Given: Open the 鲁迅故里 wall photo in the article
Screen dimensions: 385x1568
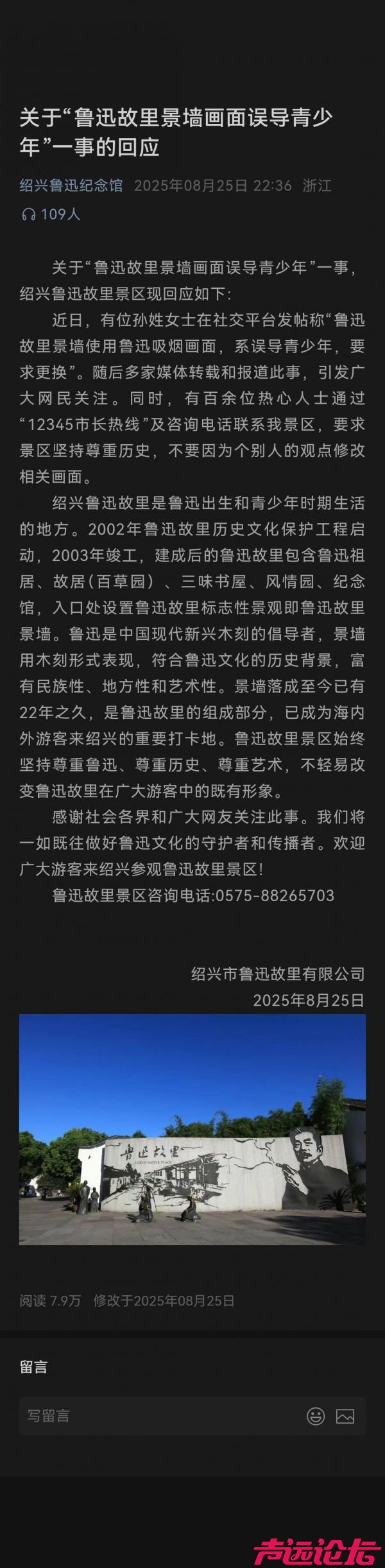Looking at the screenshot, I should [193, 1129].
